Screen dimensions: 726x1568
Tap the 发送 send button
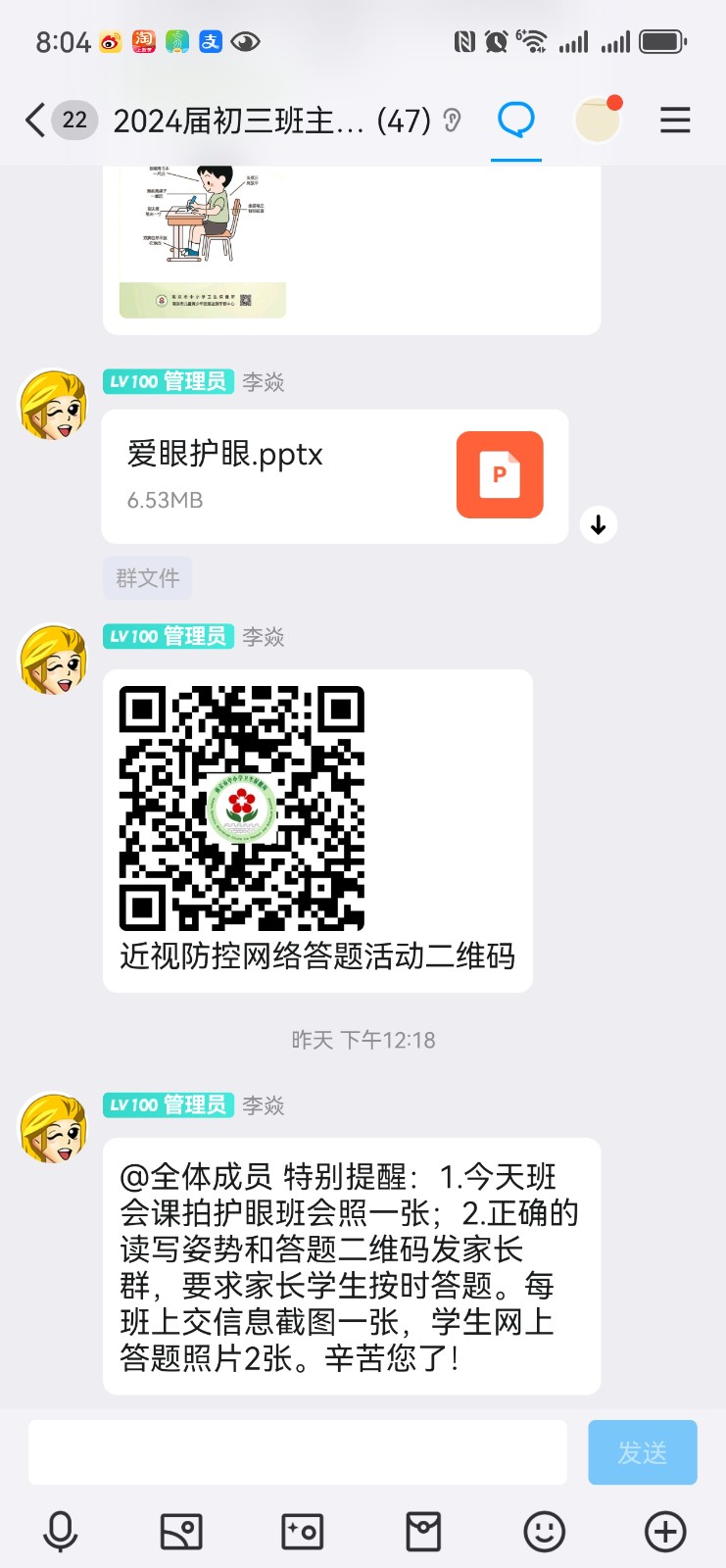pyautogui.click(x=642, y=1452)
